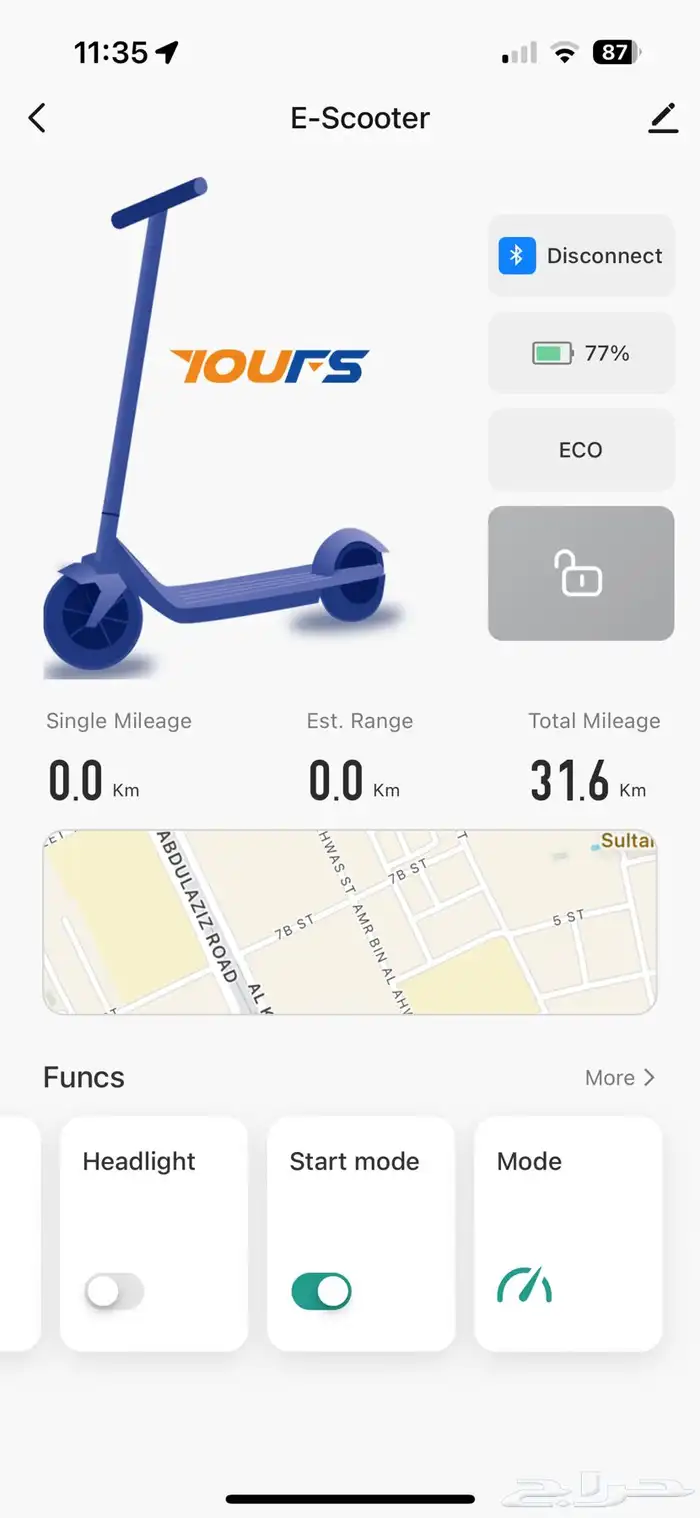700x1518 pixels.
Task: Go back using the top-left arrow
Action: pos(37,118)
